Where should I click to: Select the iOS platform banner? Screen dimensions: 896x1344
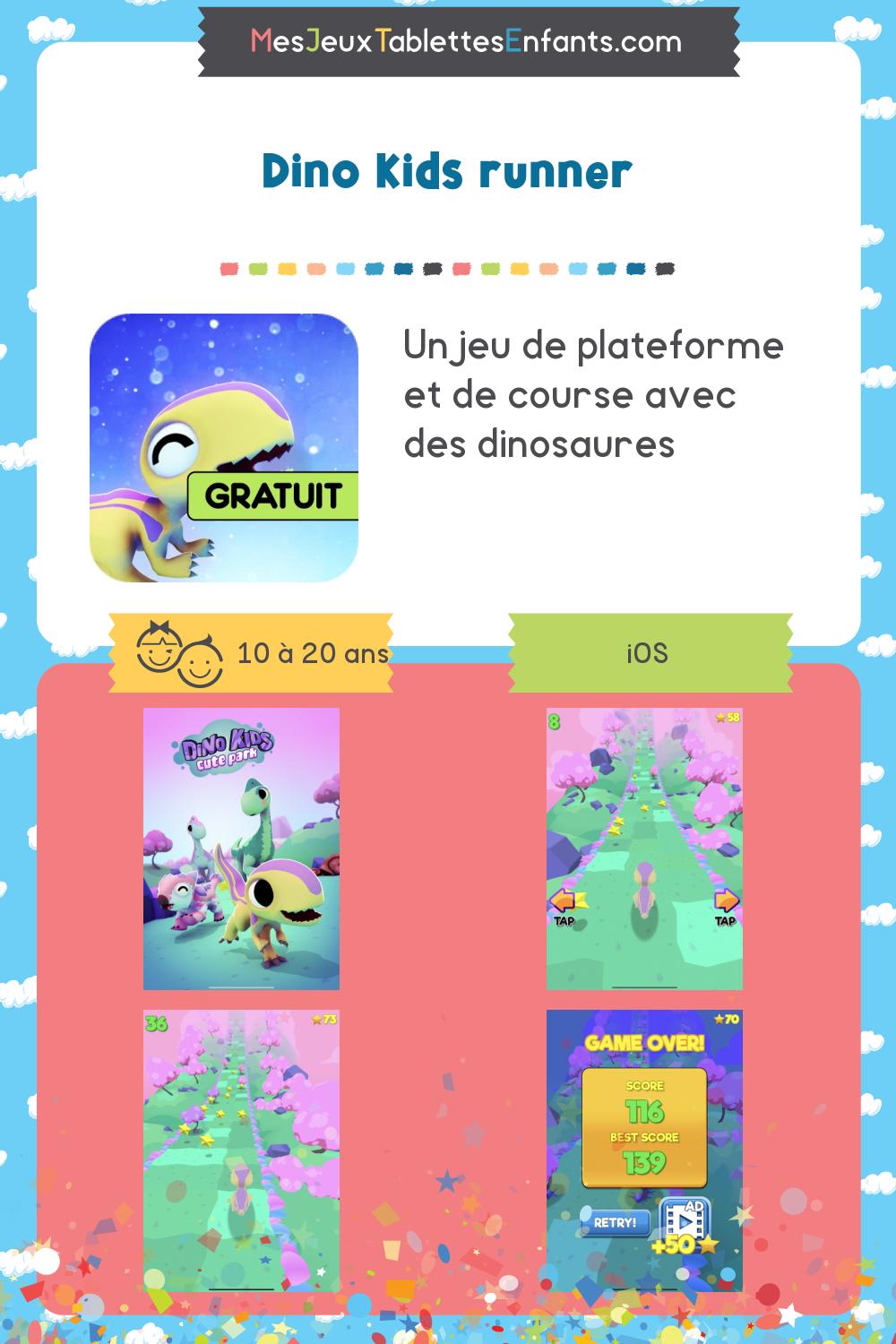click(x=648, y=654)
